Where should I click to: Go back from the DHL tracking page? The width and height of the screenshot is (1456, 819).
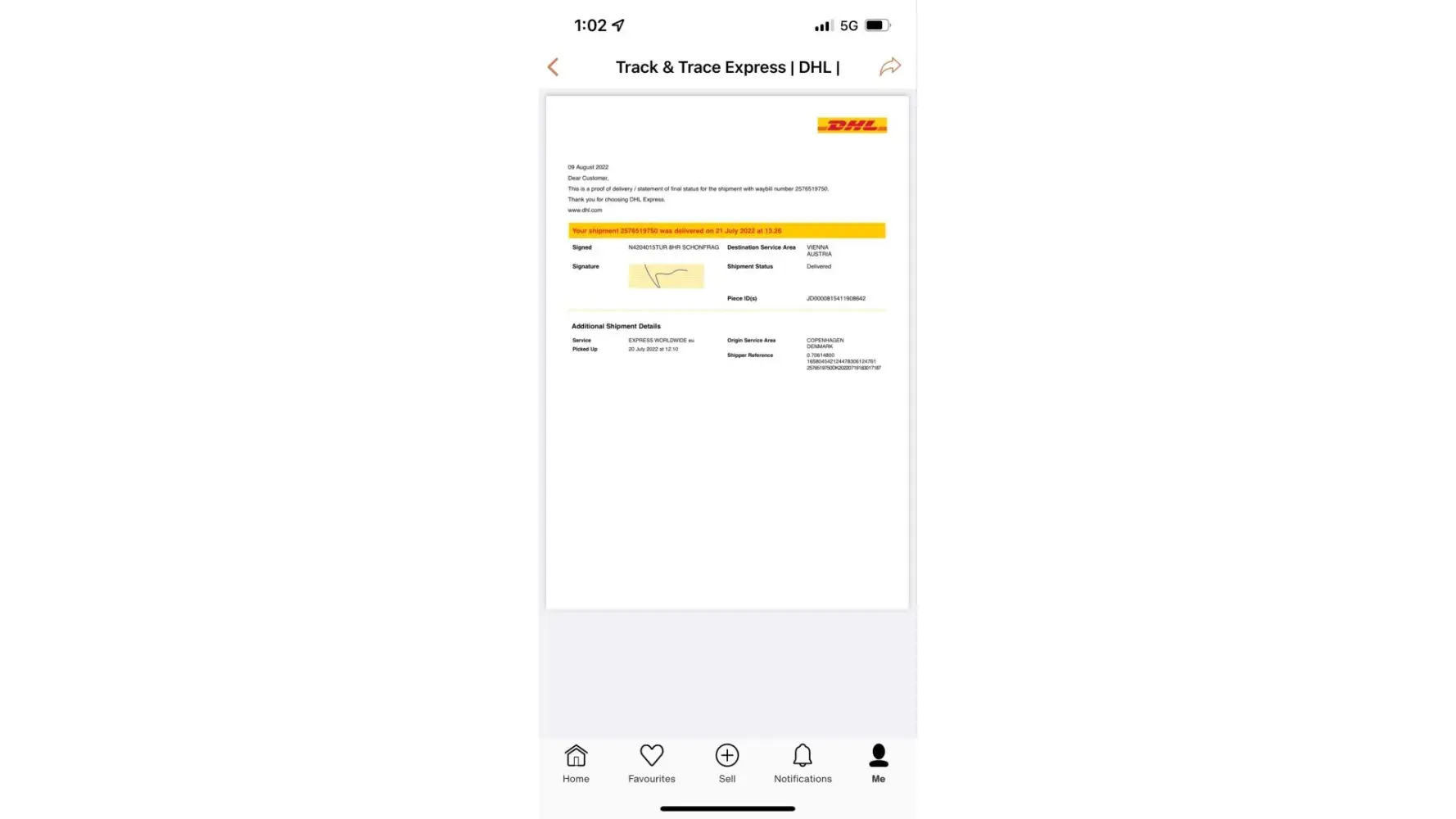pyautogui.click(x=554, y=67)
